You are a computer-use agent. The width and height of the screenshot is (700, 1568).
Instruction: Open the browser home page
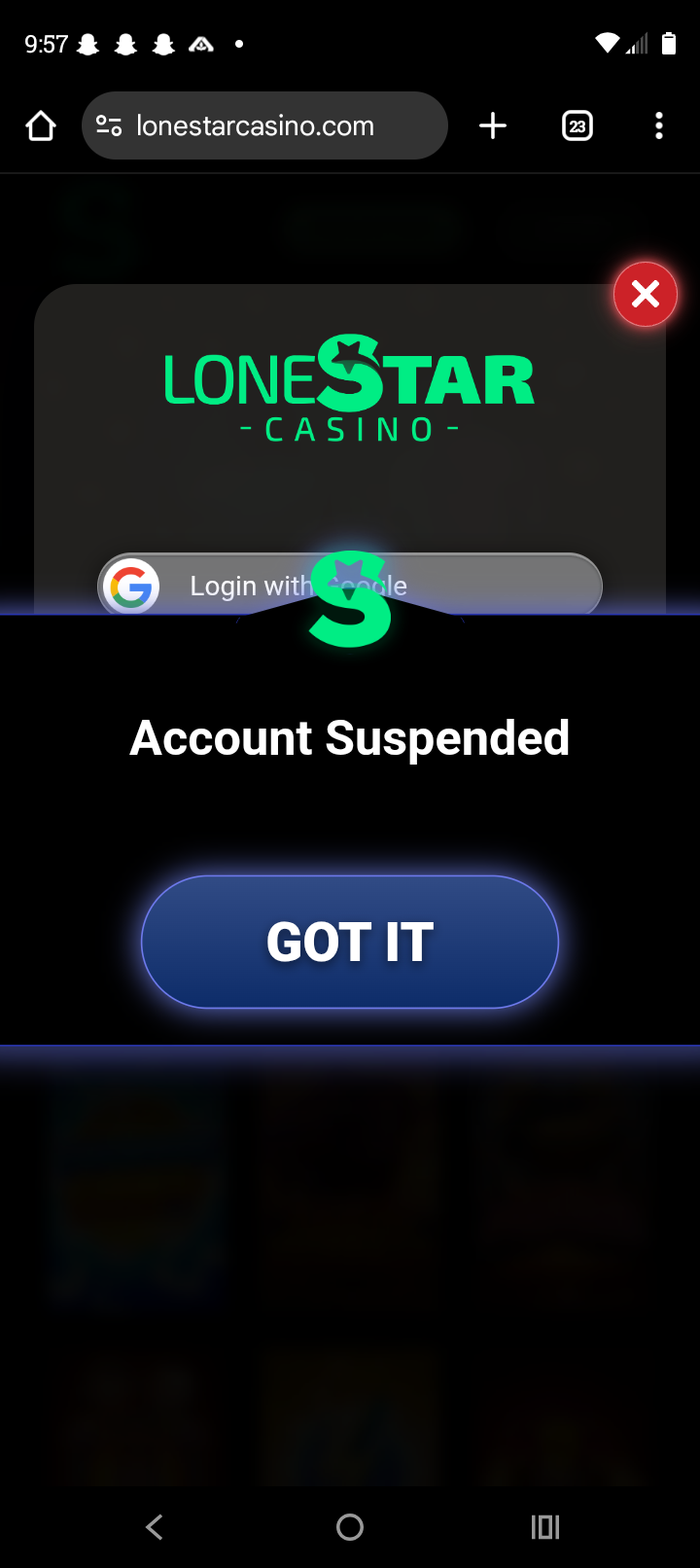[41, 125]
